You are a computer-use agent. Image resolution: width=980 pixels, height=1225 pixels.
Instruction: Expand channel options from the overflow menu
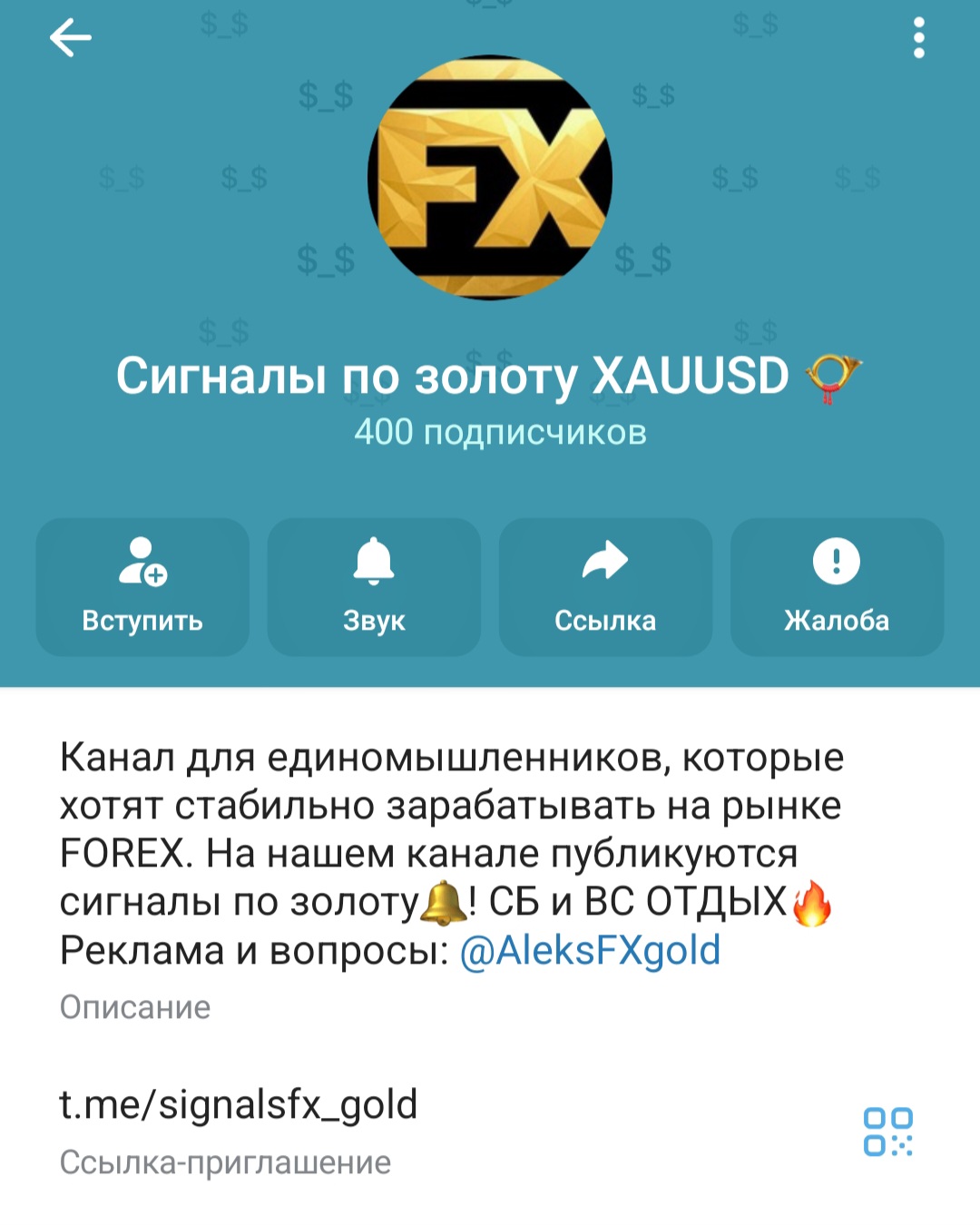pos(920,38)
